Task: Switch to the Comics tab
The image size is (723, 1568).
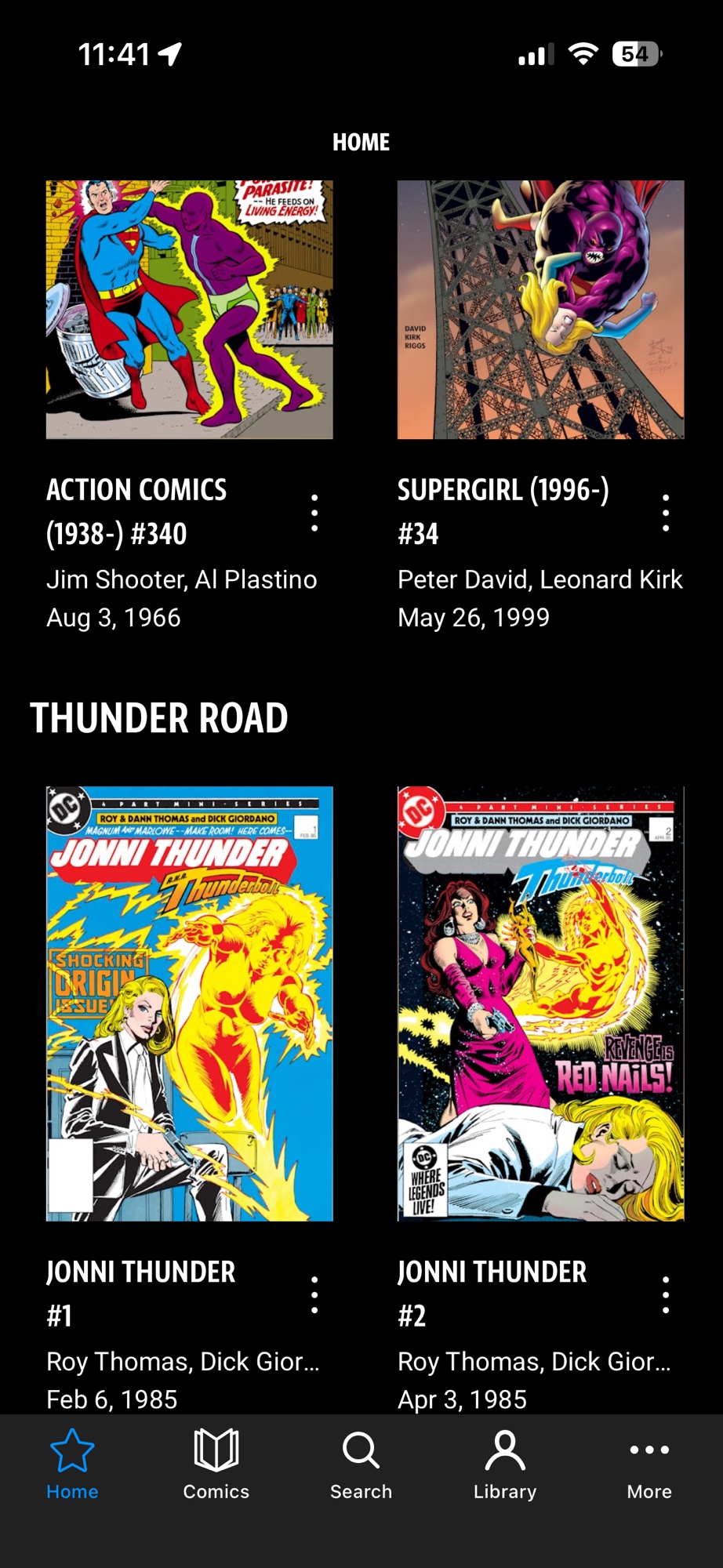Action: tap(216, 1465)
